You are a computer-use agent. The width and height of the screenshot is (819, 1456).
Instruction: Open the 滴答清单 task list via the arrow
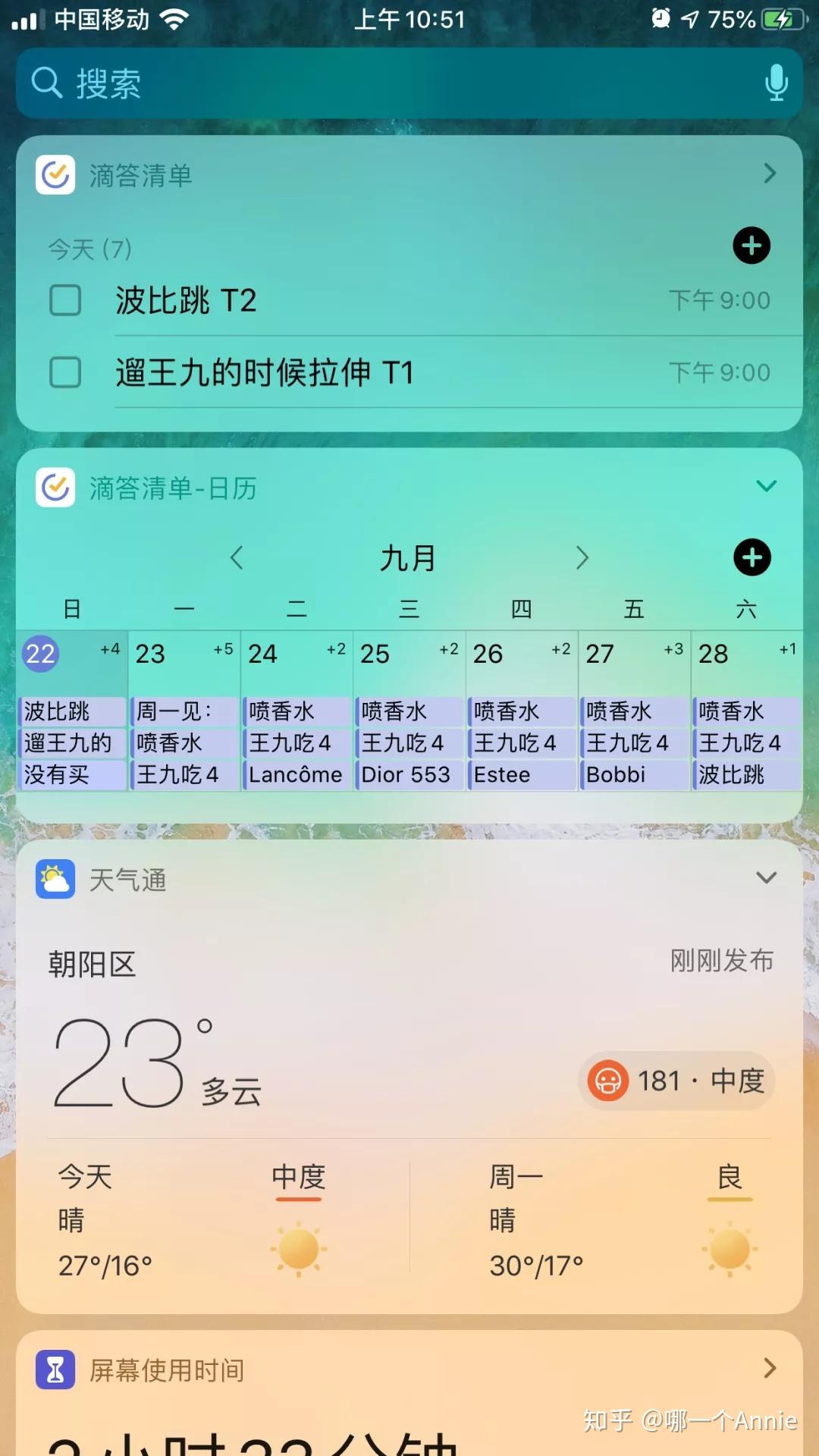tap(769, 174)
